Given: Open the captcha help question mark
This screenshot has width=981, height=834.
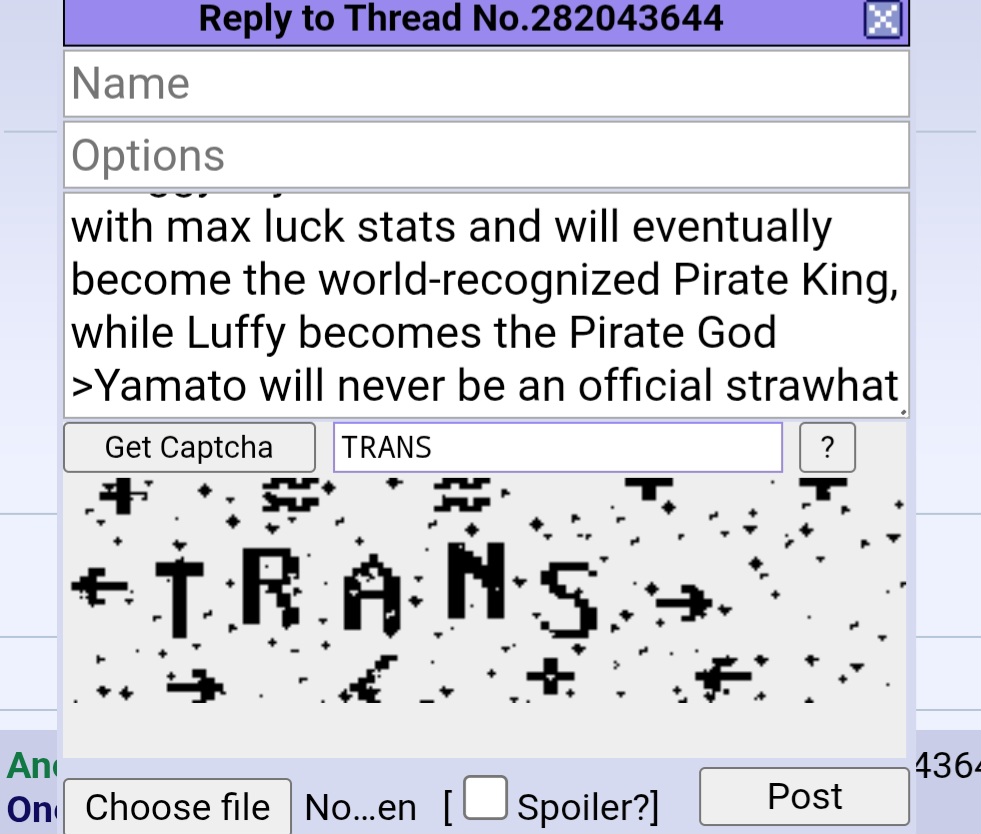Looking at the screenshot, I should coord(827,447).
